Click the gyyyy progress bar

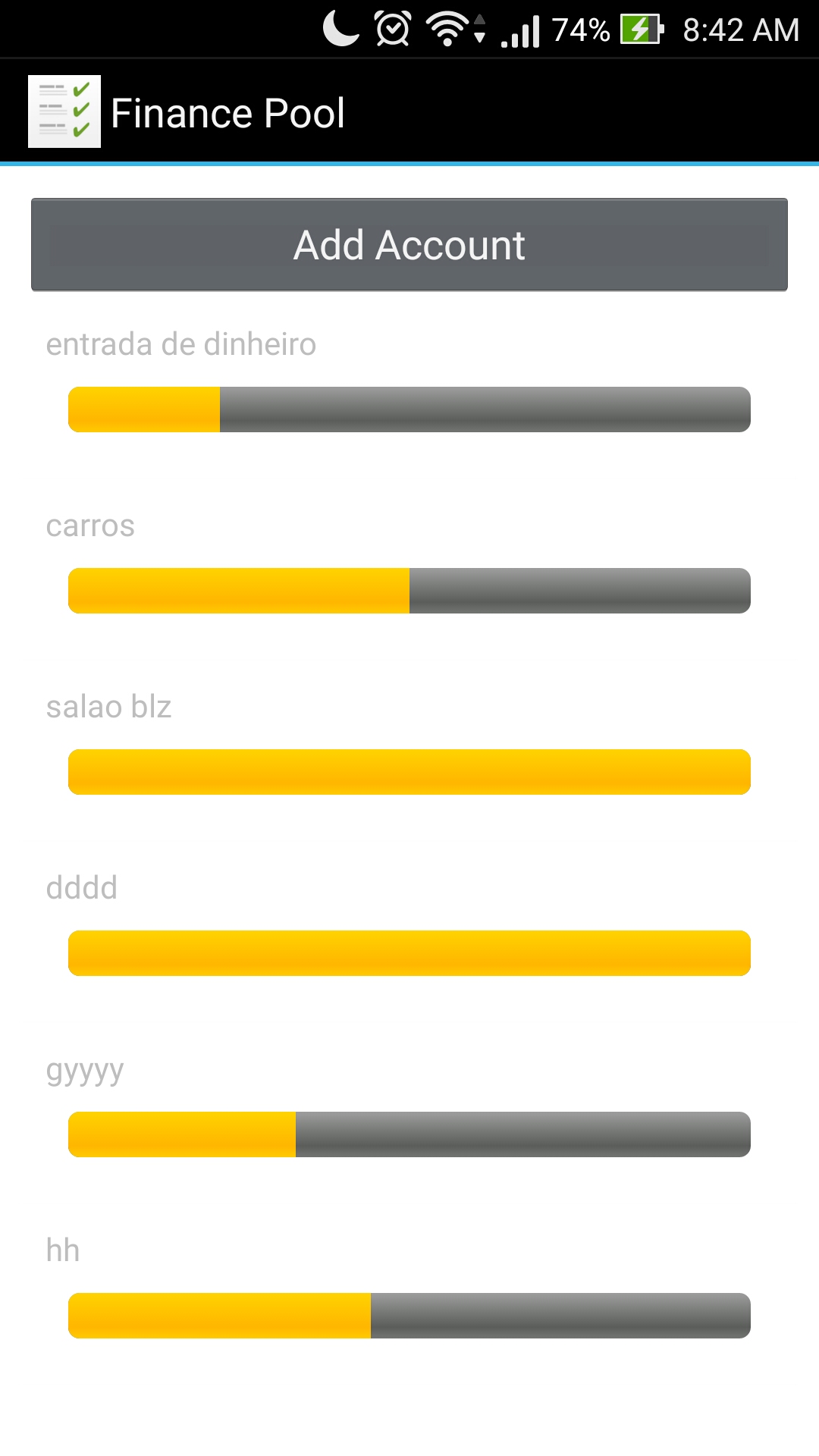coord(409,1134)
